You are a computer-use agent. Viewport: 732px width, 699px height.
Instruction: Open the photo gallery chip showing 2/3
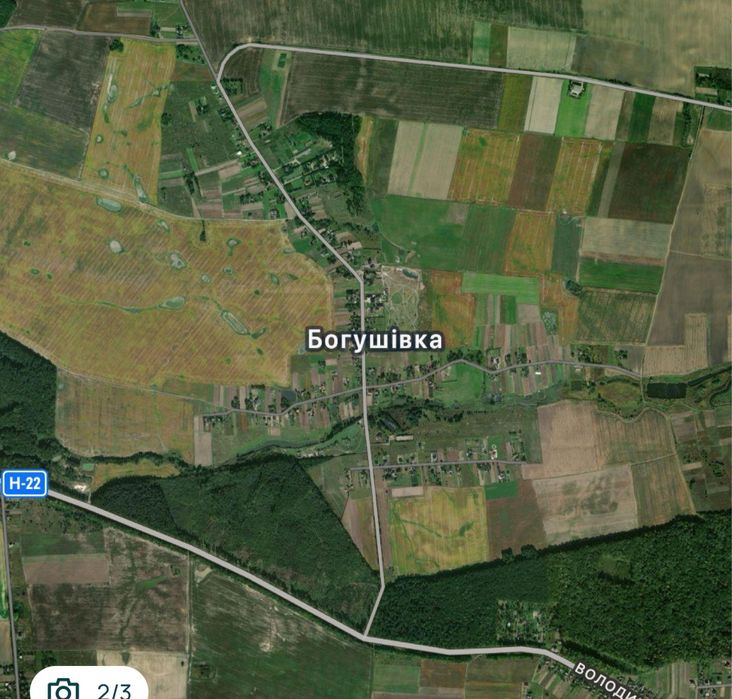coord(88,687)
